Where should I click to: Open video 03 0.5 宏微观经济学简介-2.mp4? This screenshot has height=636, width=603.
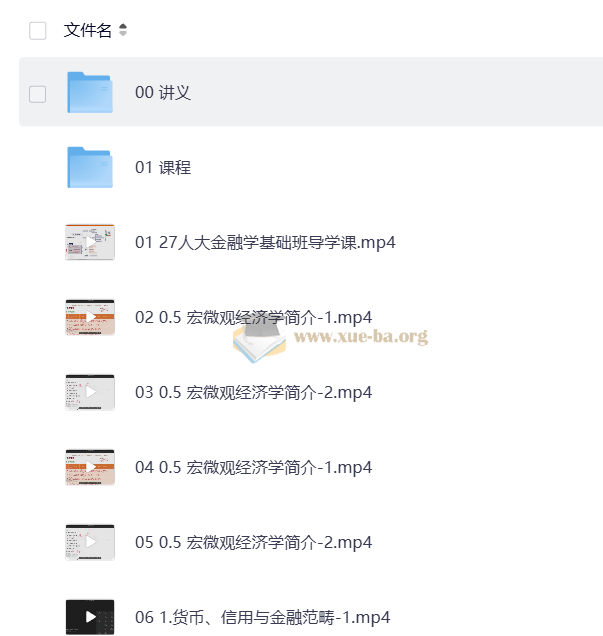tap(254, 392)
